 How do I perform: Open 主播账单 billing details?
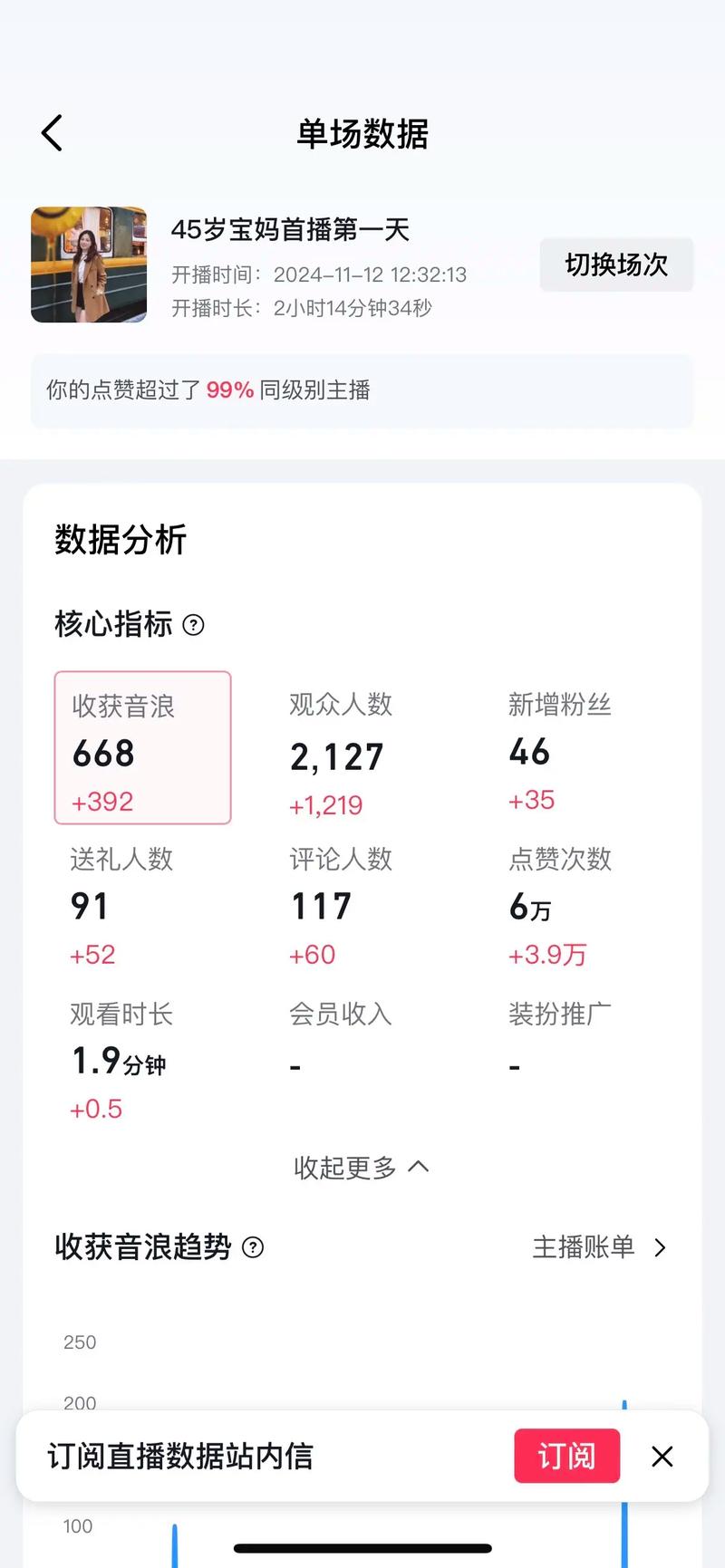(x=583, y=1248)
